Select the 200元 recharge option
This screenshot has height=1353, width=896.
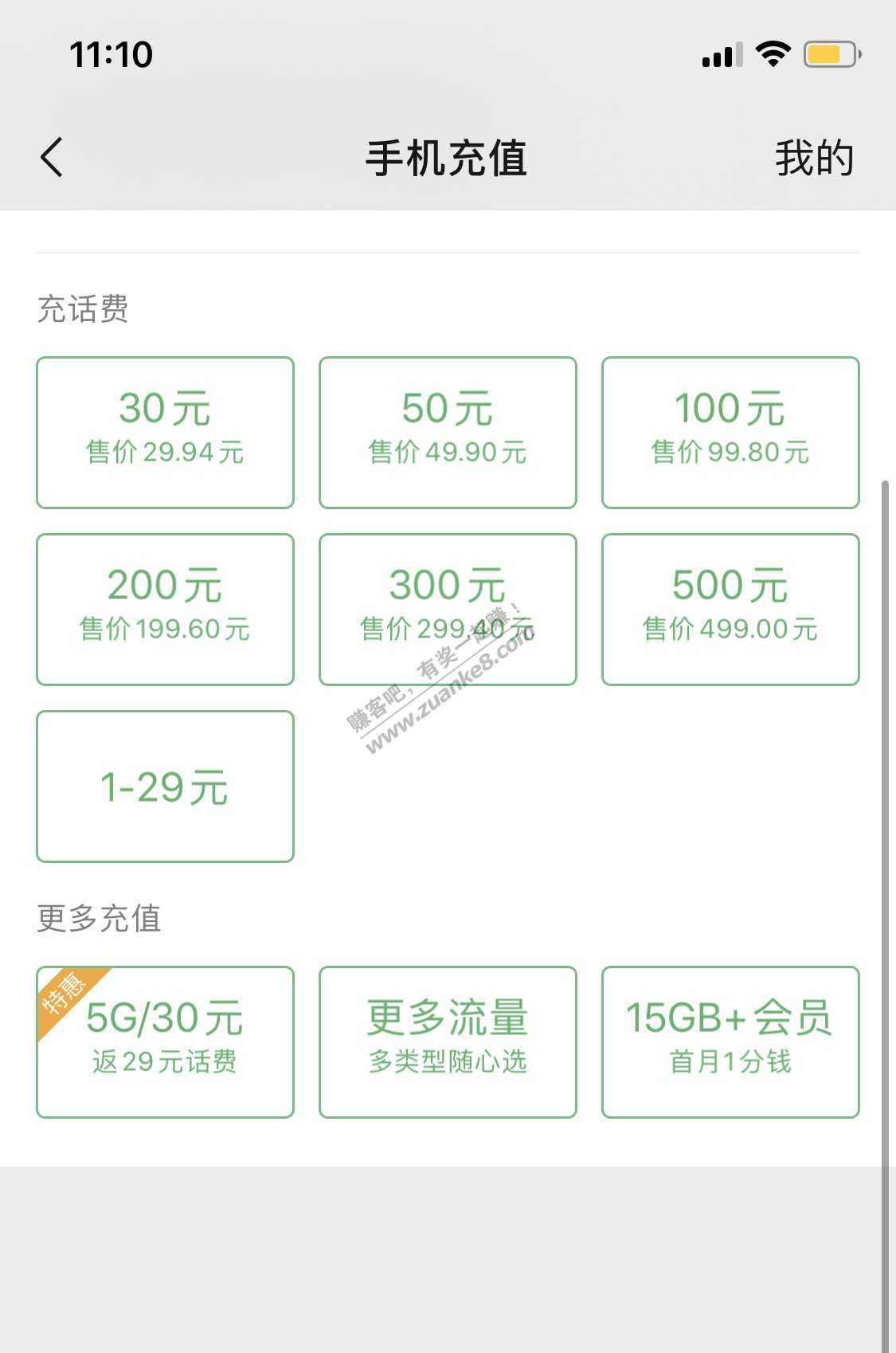click(165, 609)
